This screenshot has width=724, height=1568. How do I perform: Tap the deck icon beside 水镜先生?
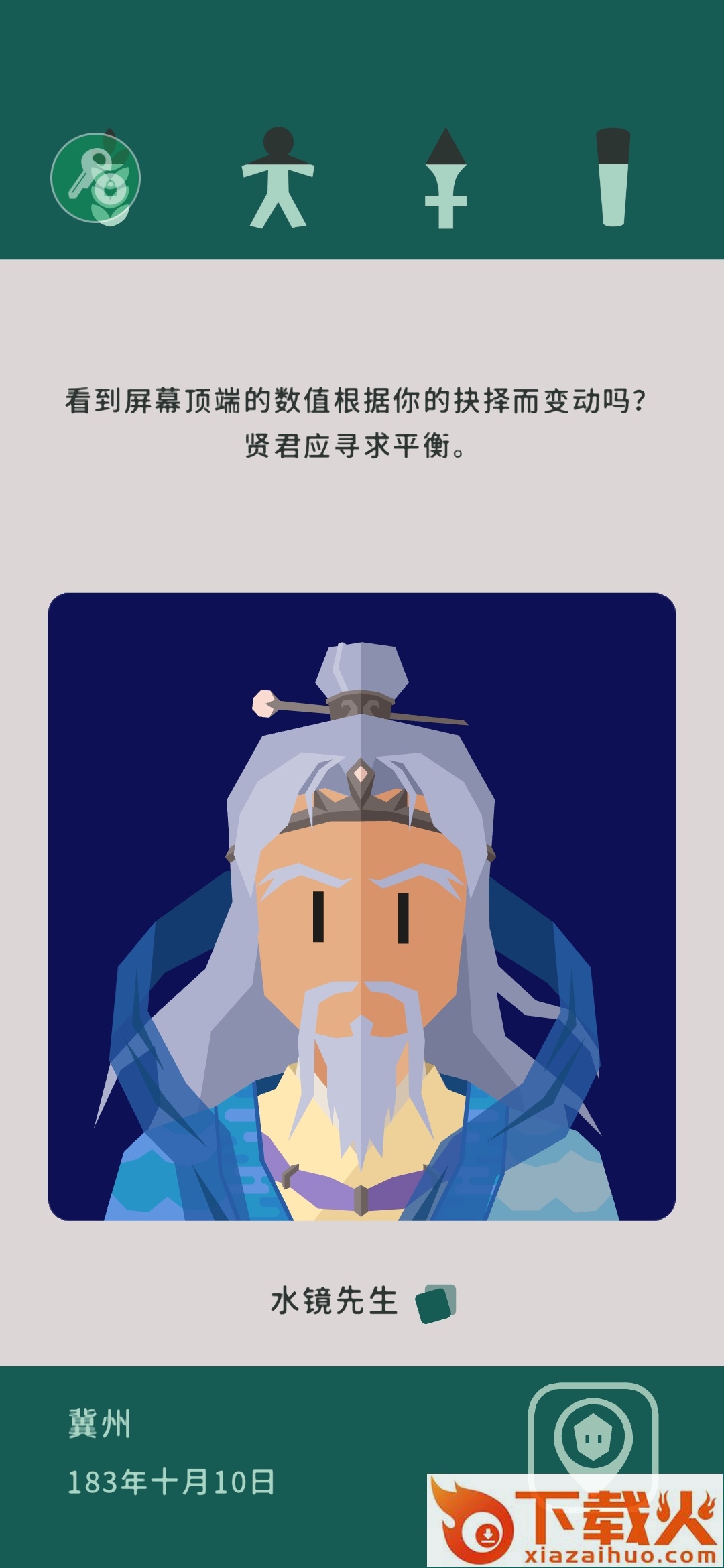[x=436, y=1303]
